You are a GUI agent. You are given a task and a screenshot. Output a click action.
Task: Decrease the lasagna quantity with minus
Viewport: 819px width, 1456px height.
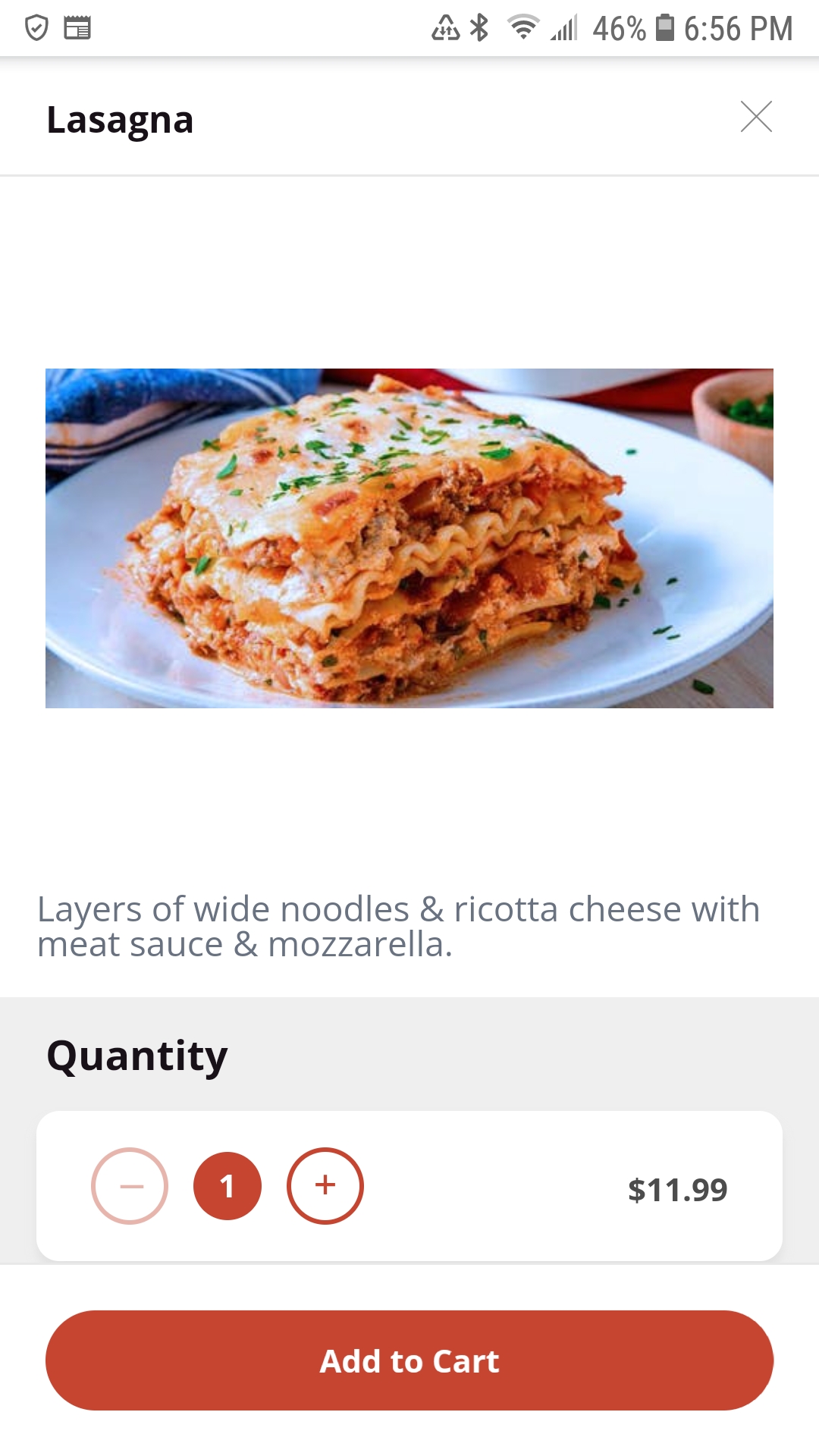tap(130, 1185)
